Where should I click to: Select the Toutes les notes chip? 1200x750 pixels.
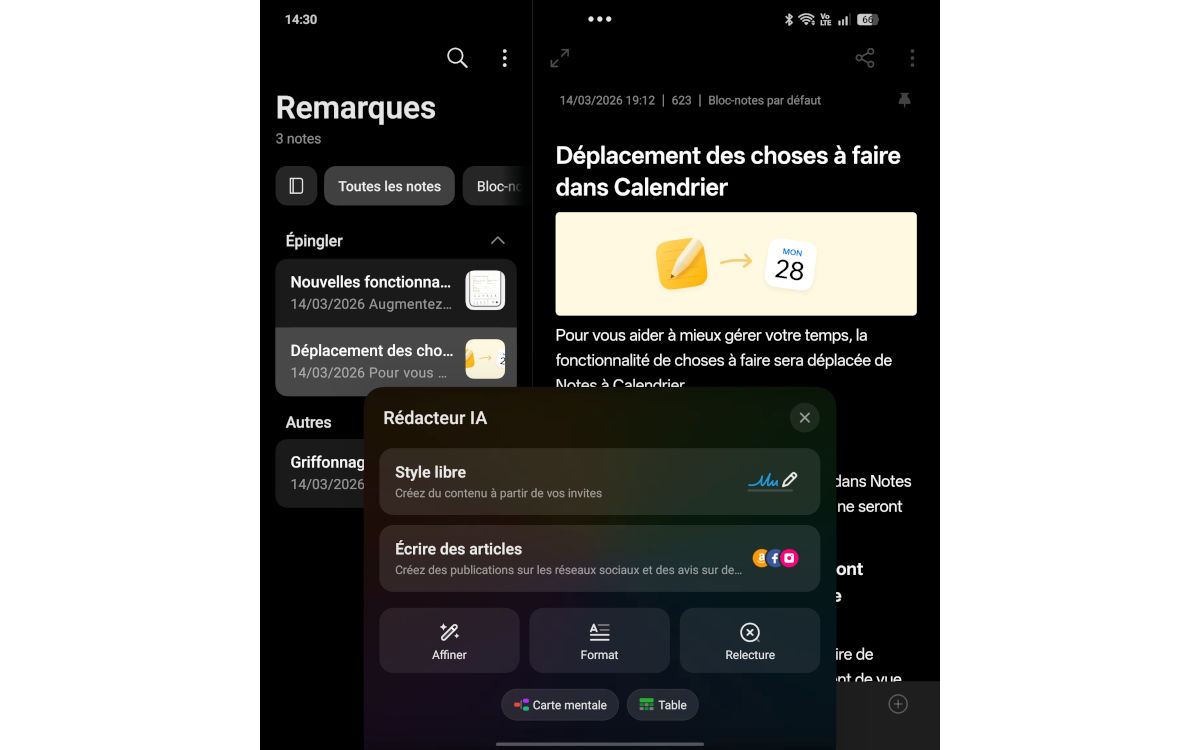(389, 186)
